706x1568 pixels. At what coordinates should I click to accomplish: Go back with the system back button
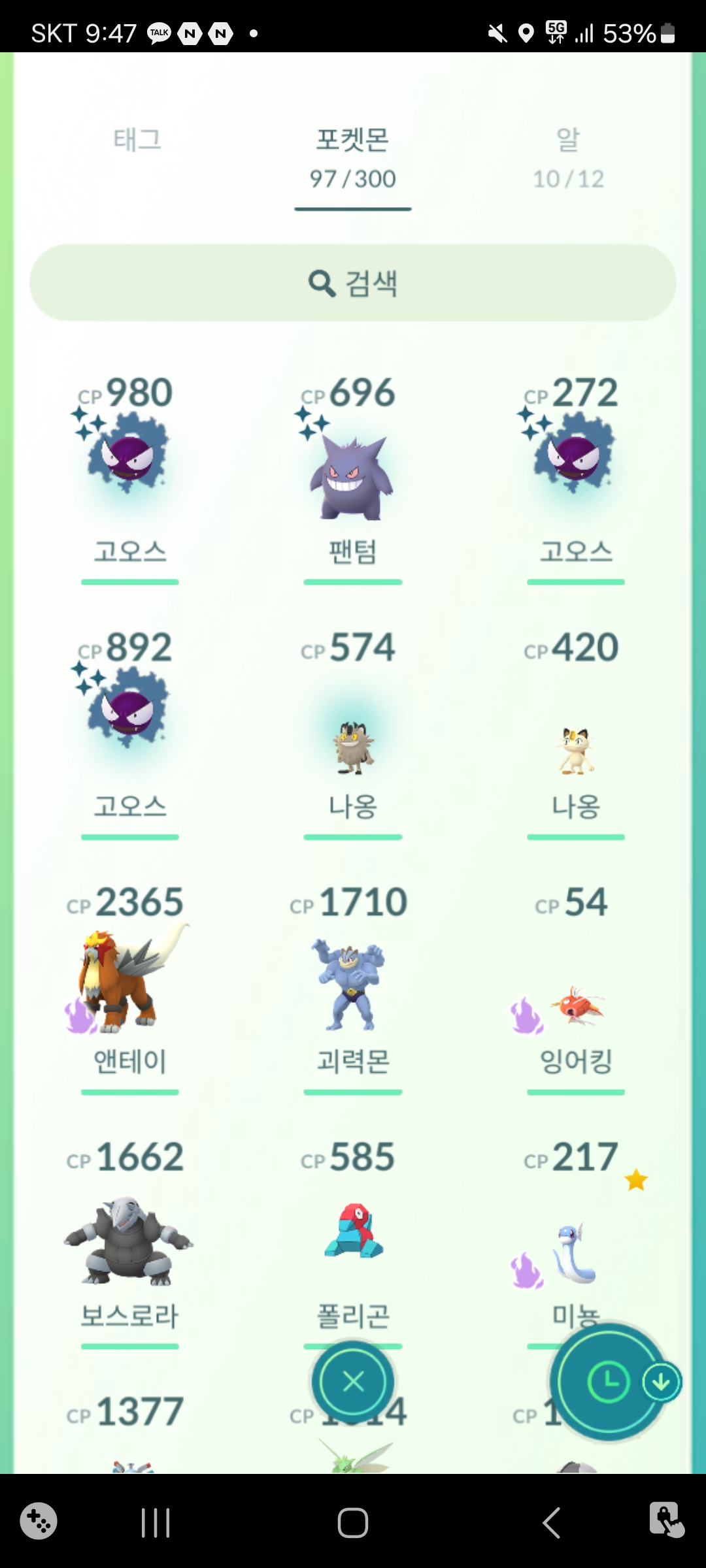551,1523
